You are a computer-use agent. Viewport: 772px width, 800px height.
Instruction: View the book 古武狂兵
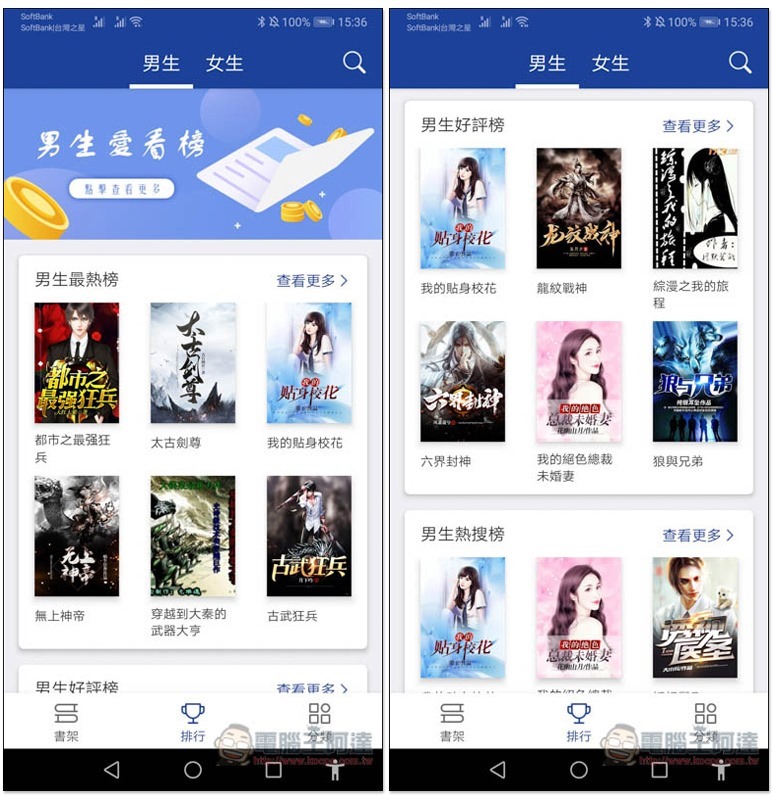pos(309,536)
